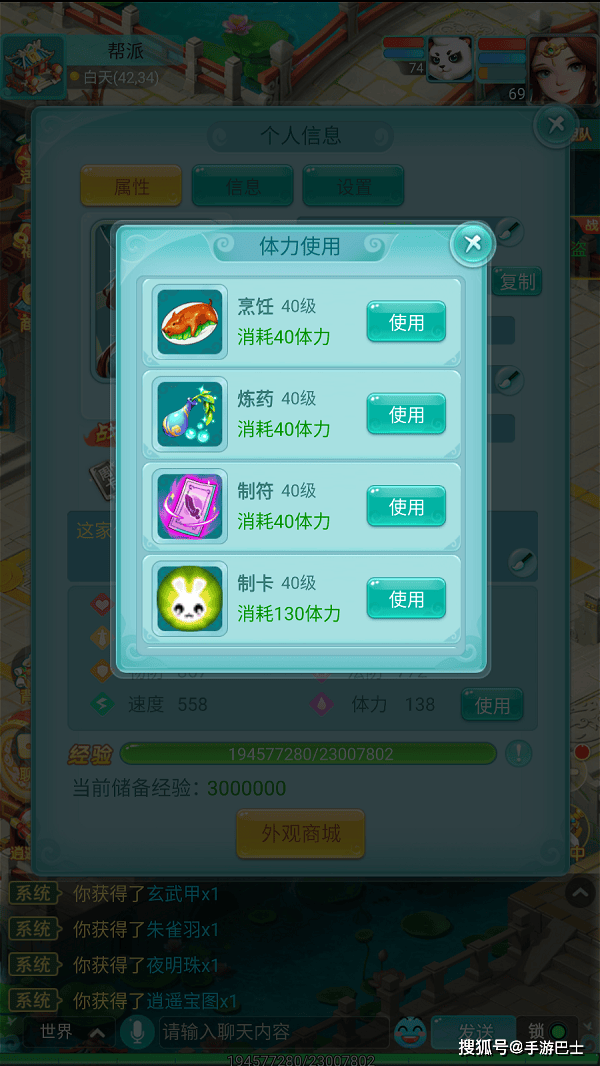
Task: Open the panda pet avatar
Action: tap(450, 62)
